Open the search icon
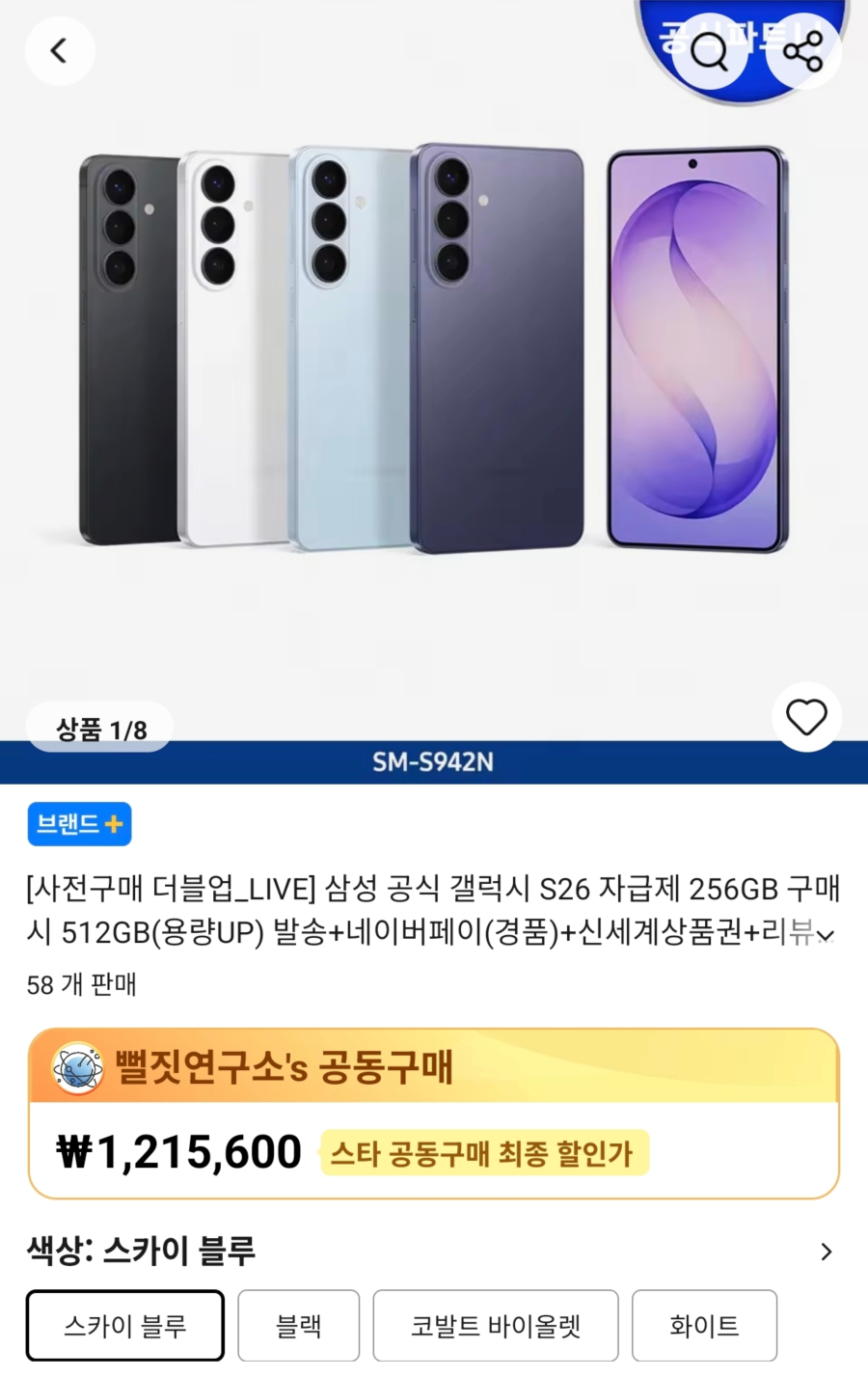The height and width of the screenshot is (1377, 868). (x=710, y=52)
